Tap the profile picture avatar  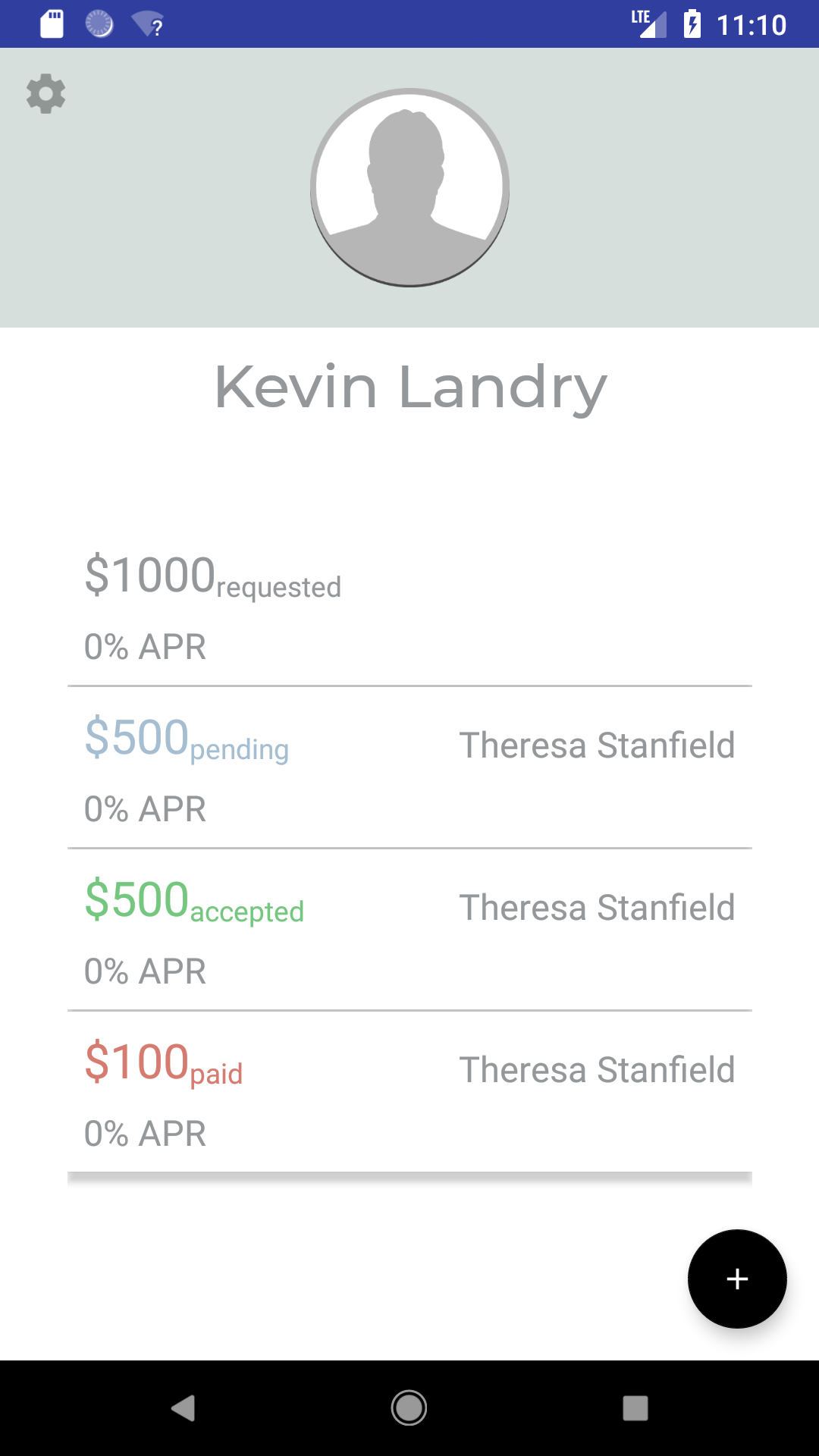409,187
